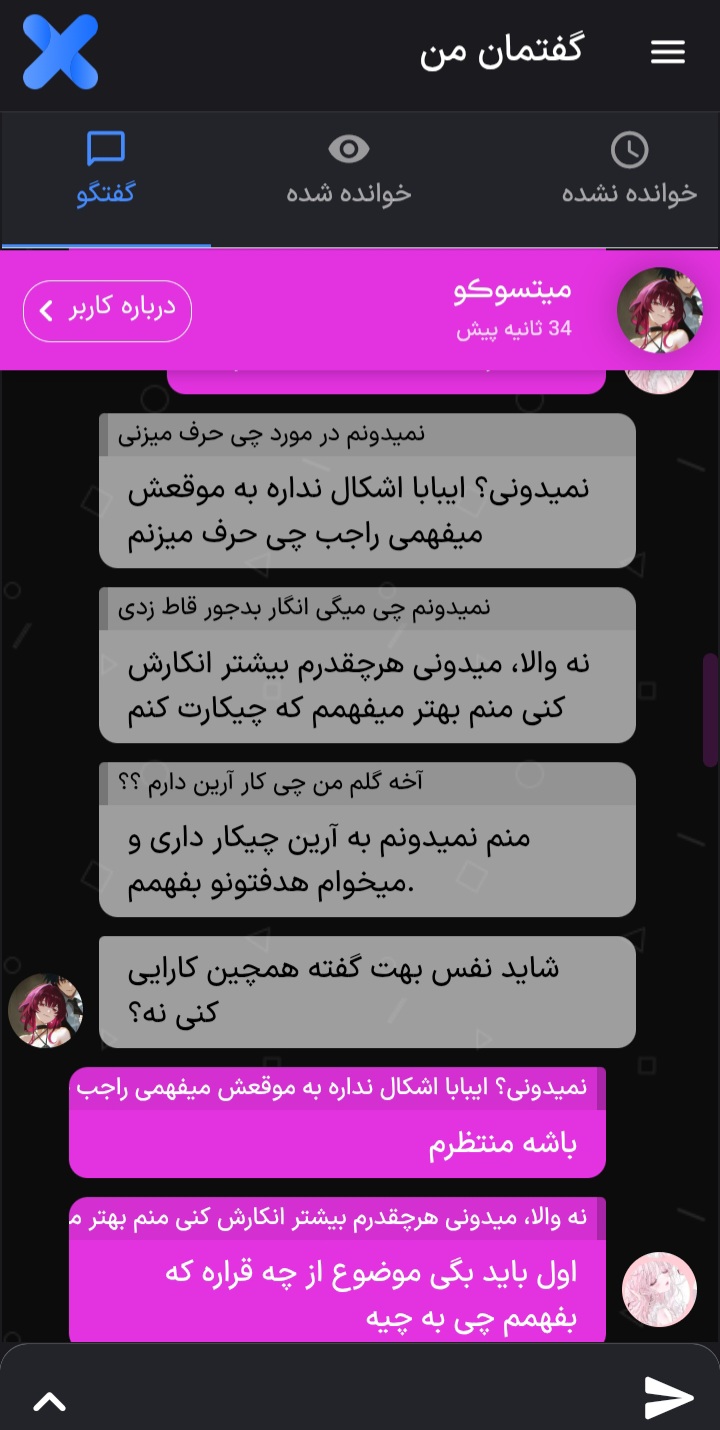Open quoted reply آخه گلم من چی کار آرین دارم
720x1430 pixels.
click(368, 783)
